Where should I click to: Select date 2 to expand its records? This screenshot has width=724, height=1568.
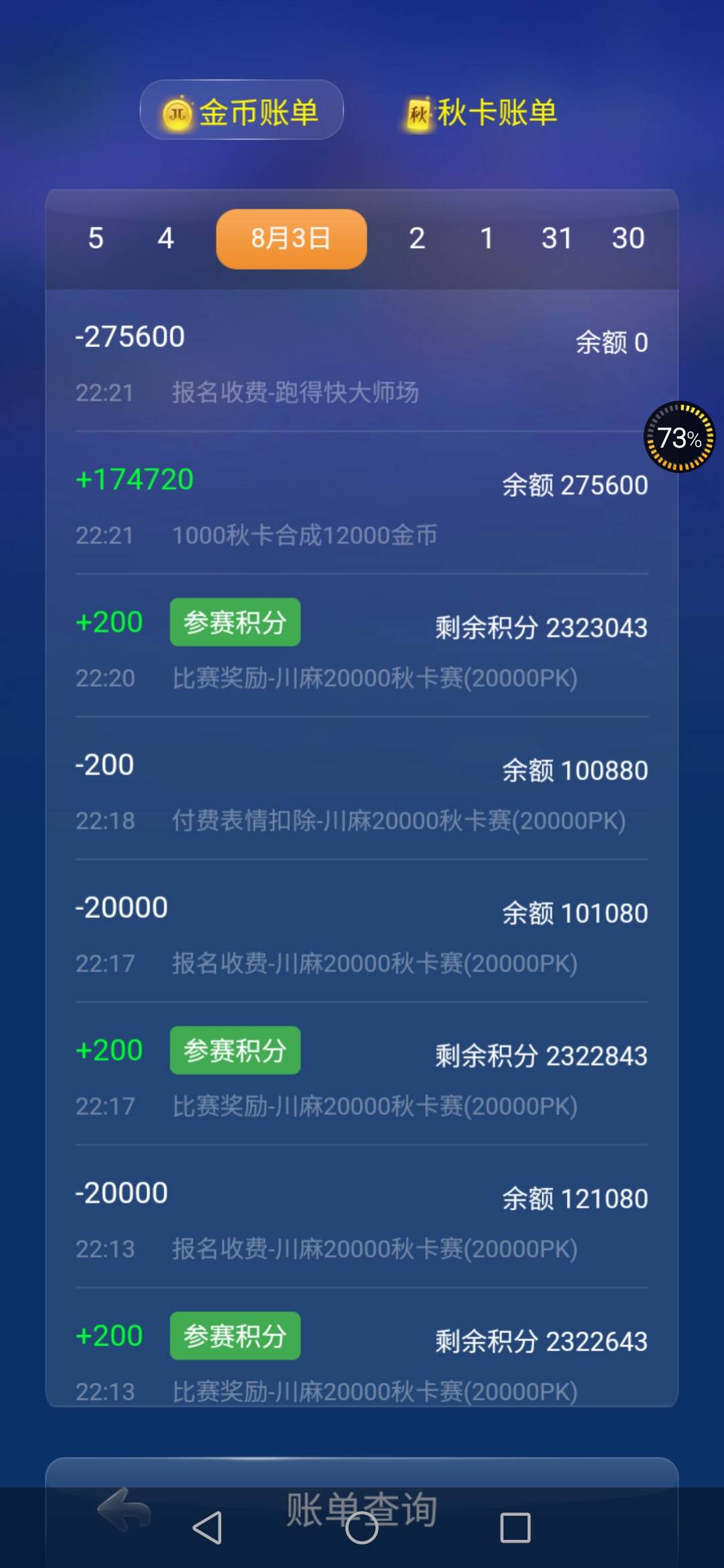point(418,239)
